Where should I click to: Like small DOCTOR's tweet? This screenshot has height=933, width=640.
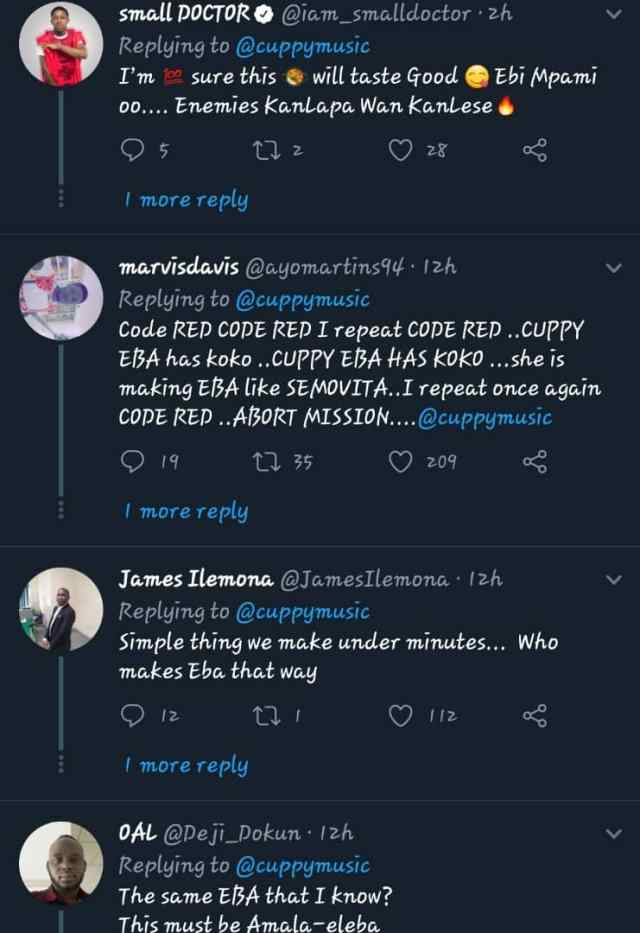click(400, 150)
